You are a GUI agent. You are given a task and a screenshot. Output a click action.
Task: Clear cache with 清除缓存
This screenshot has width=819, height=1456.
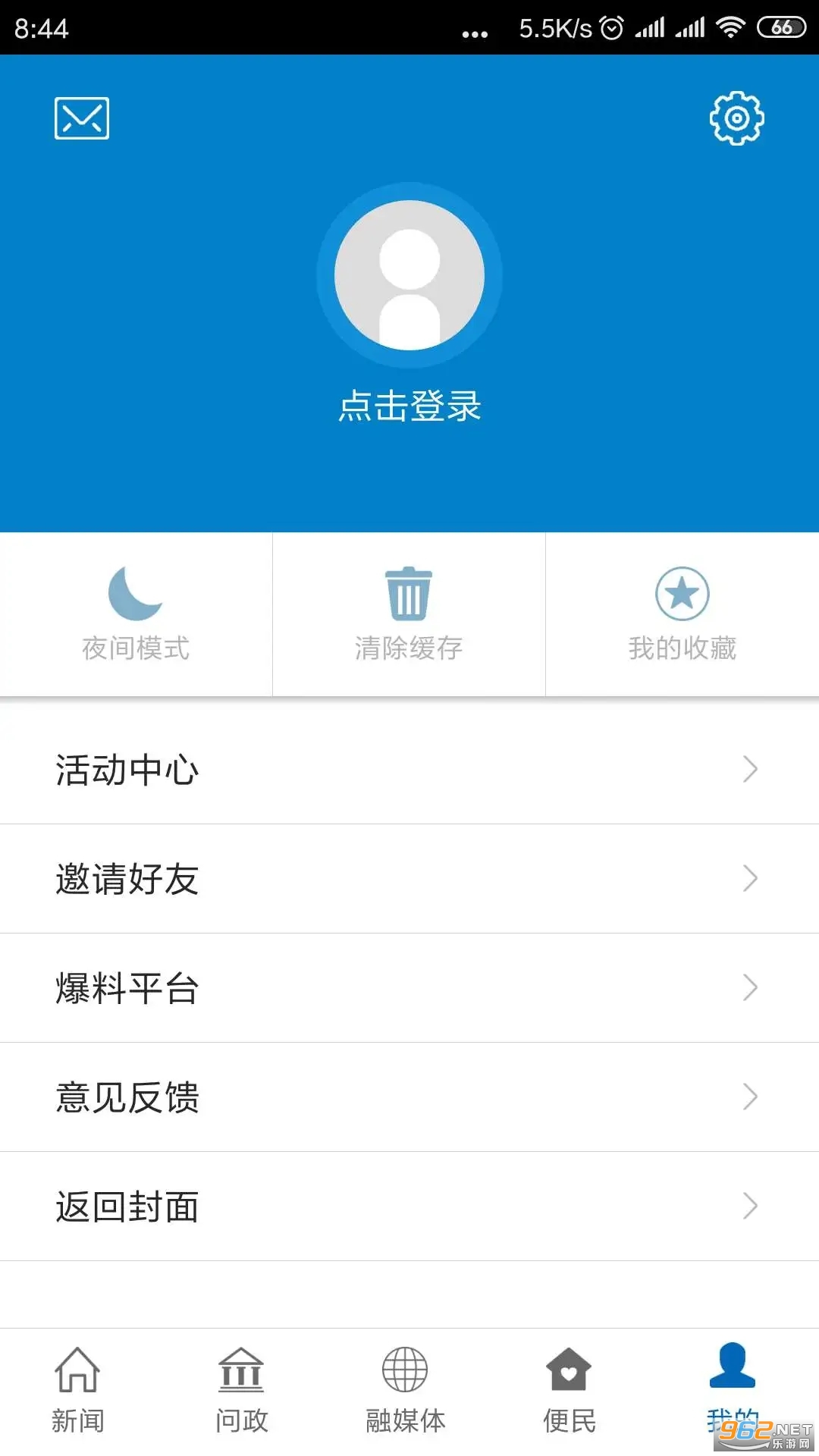tap(409, 614)
